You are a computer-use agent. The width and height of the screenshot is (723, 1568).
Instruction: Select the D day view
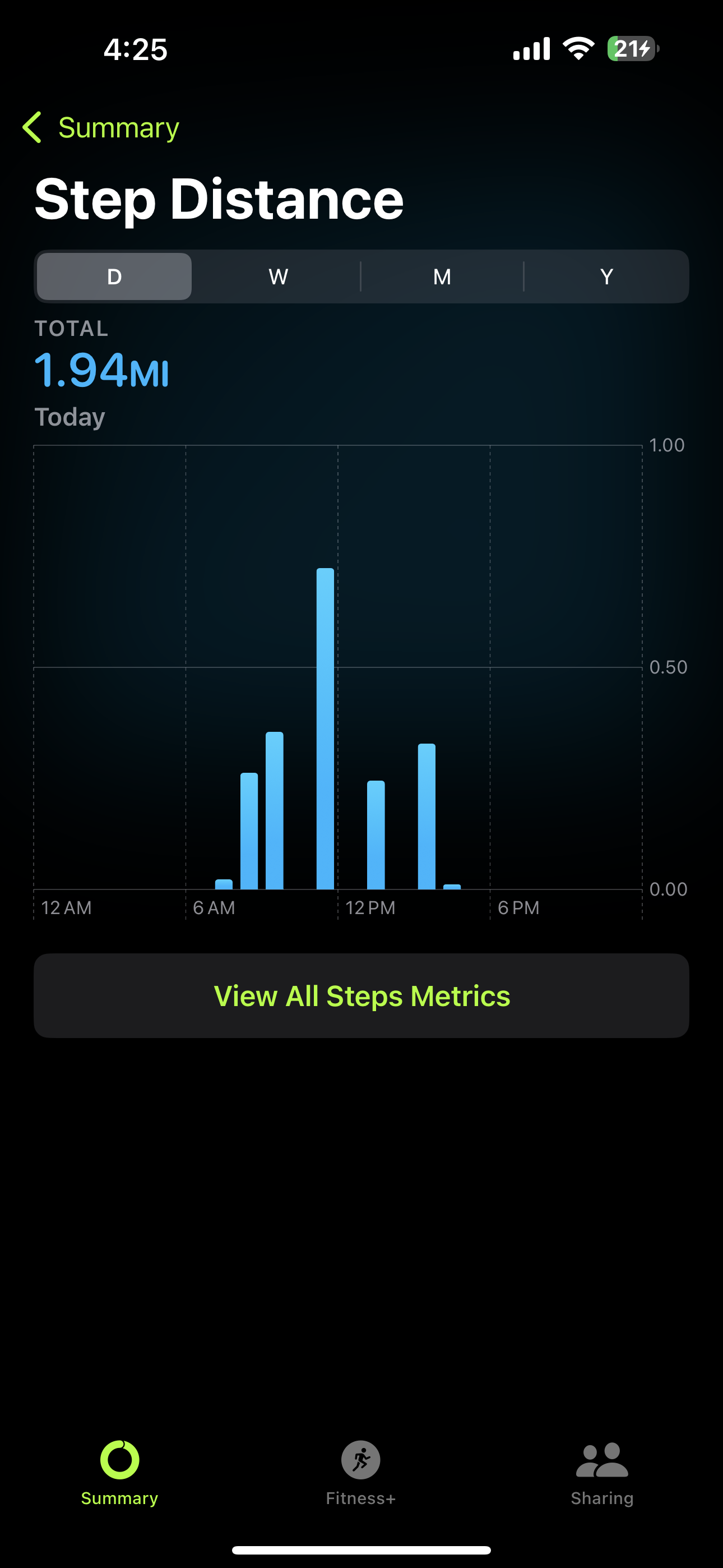click(x=114, y=277)
